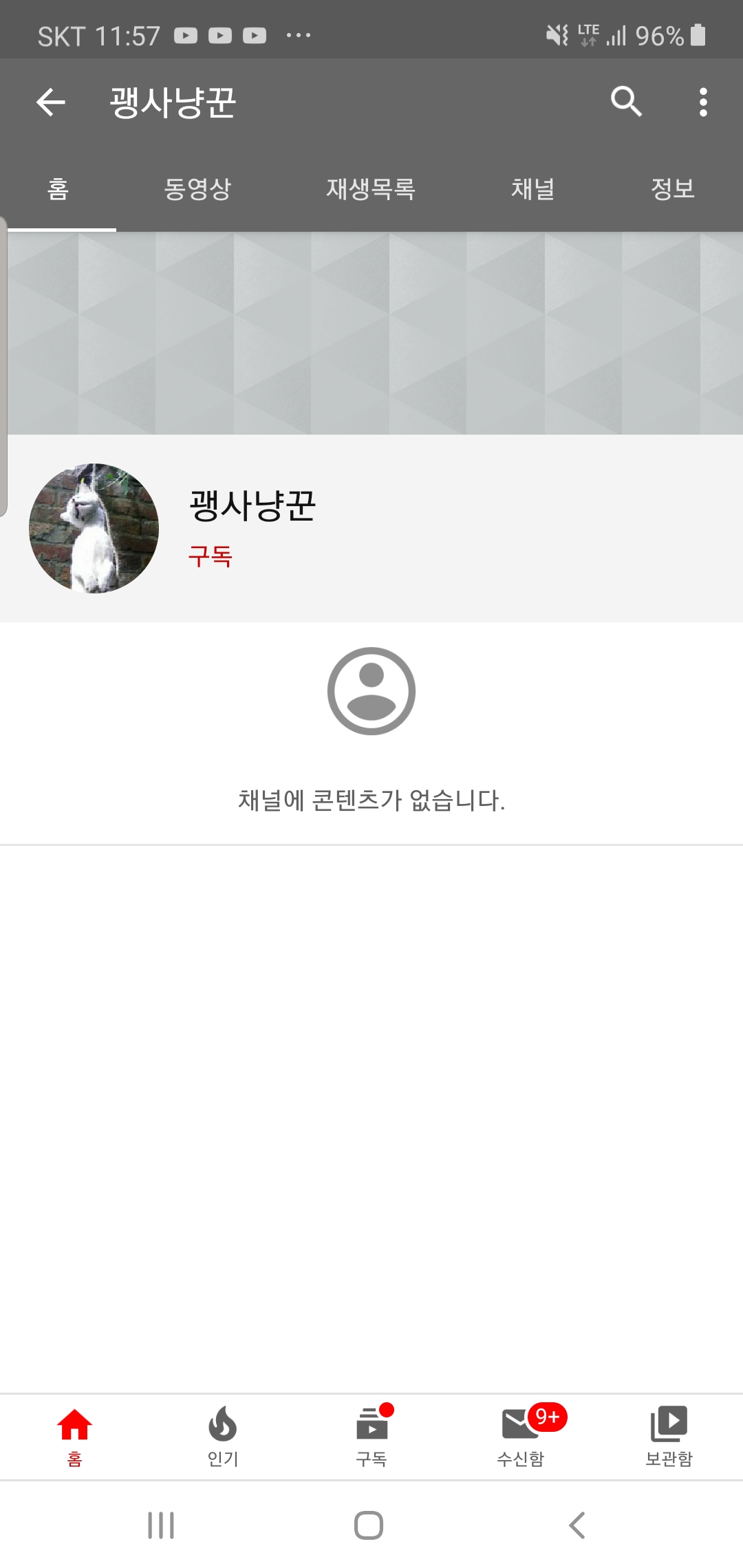Open the overflow menu
This screenshot has width=743, height=1568.
[x=702, y=102]
